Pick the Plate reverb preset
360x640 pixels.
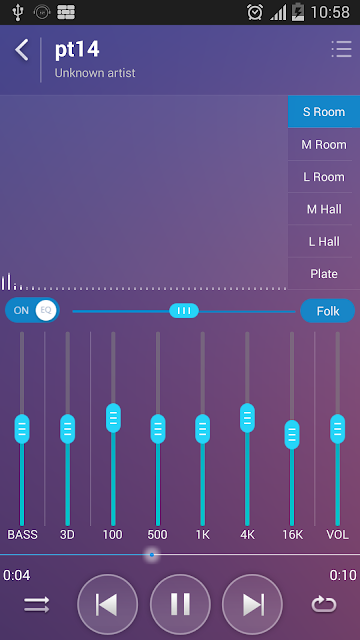coord(324,273)
